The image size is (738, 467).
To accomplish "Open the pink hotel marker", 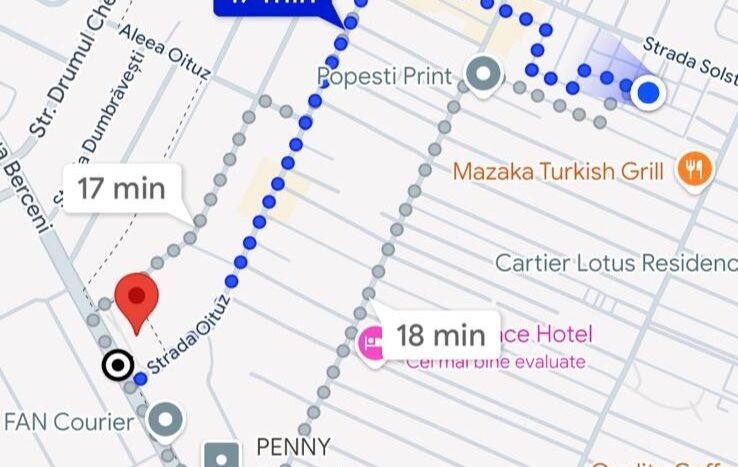I will tap(371, 344).
